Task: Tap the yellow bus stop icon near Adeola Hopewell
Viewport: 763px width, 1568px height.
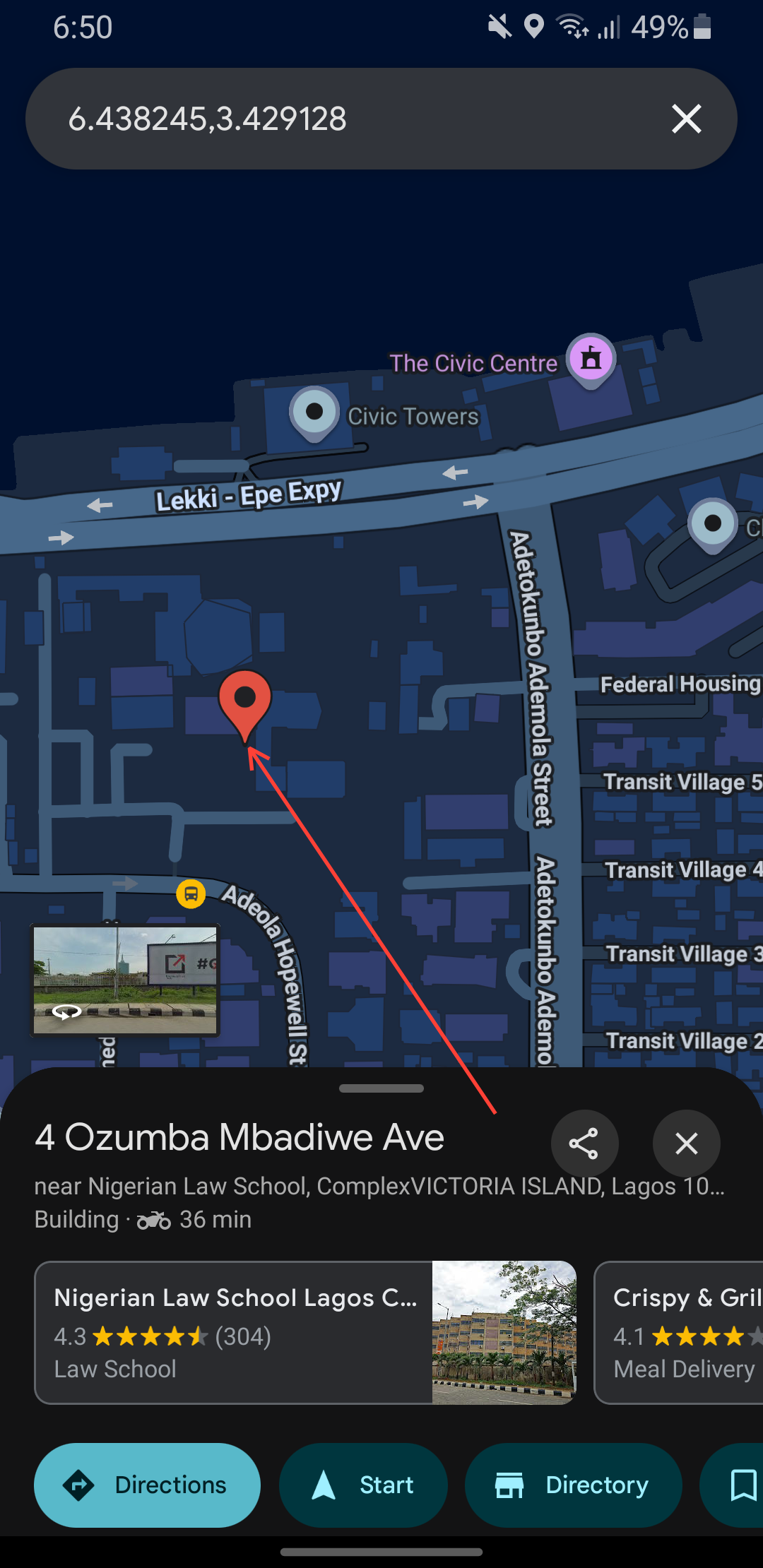Action: 189,894
